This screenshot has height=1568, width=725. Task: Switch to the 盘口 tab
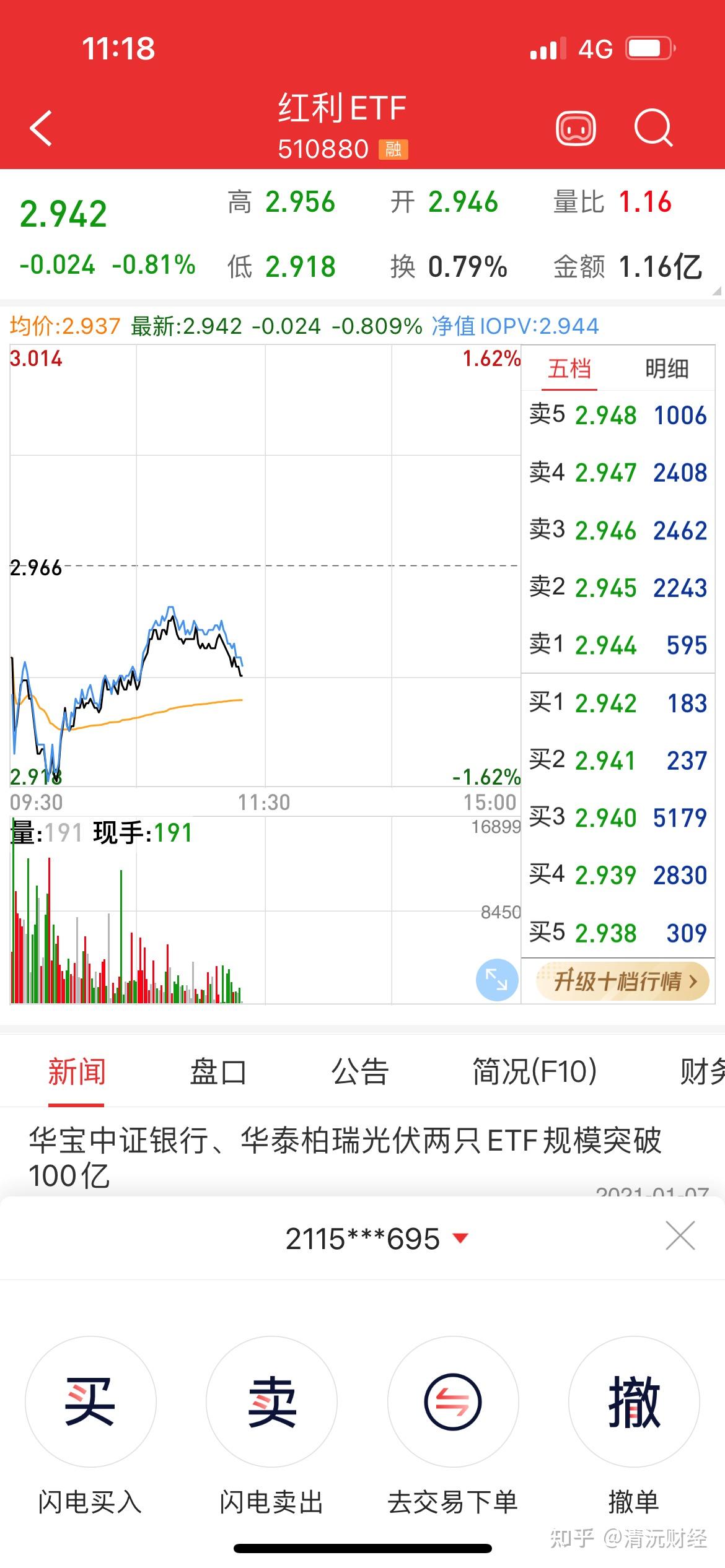pos(218,1072)
